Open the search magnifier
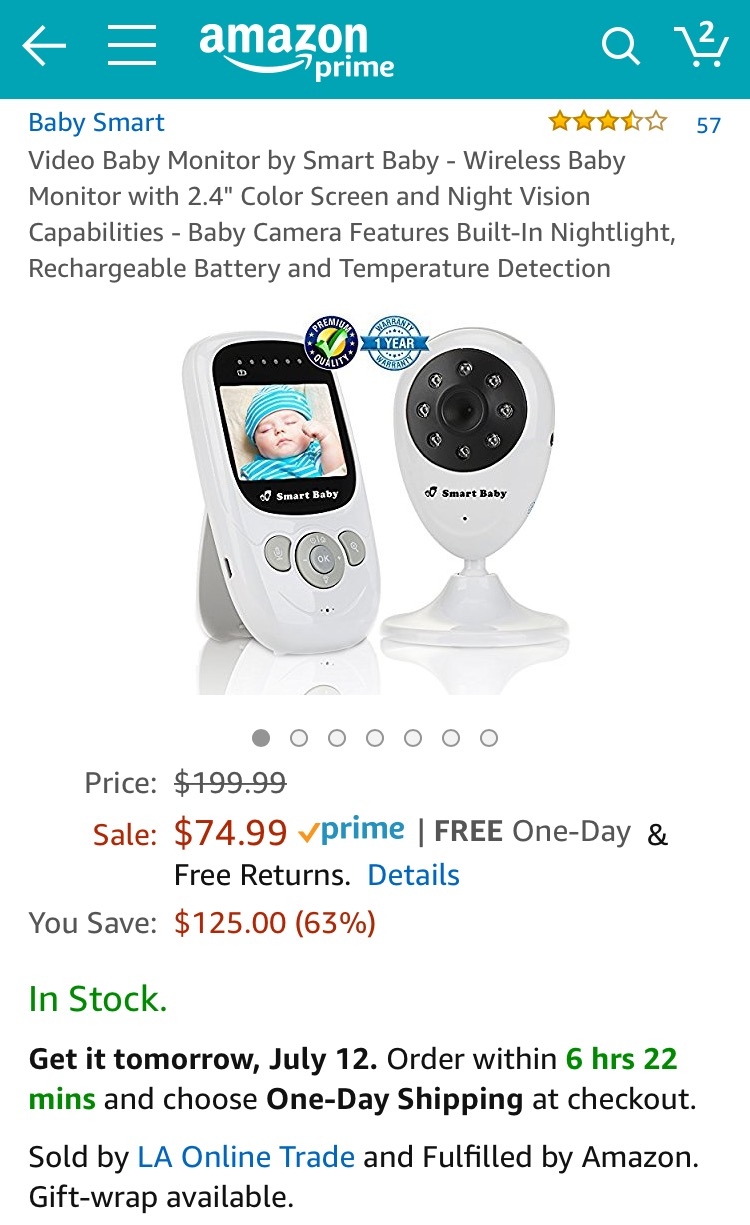The height and width of the screenshot is (1225, 750). (619, 46)
